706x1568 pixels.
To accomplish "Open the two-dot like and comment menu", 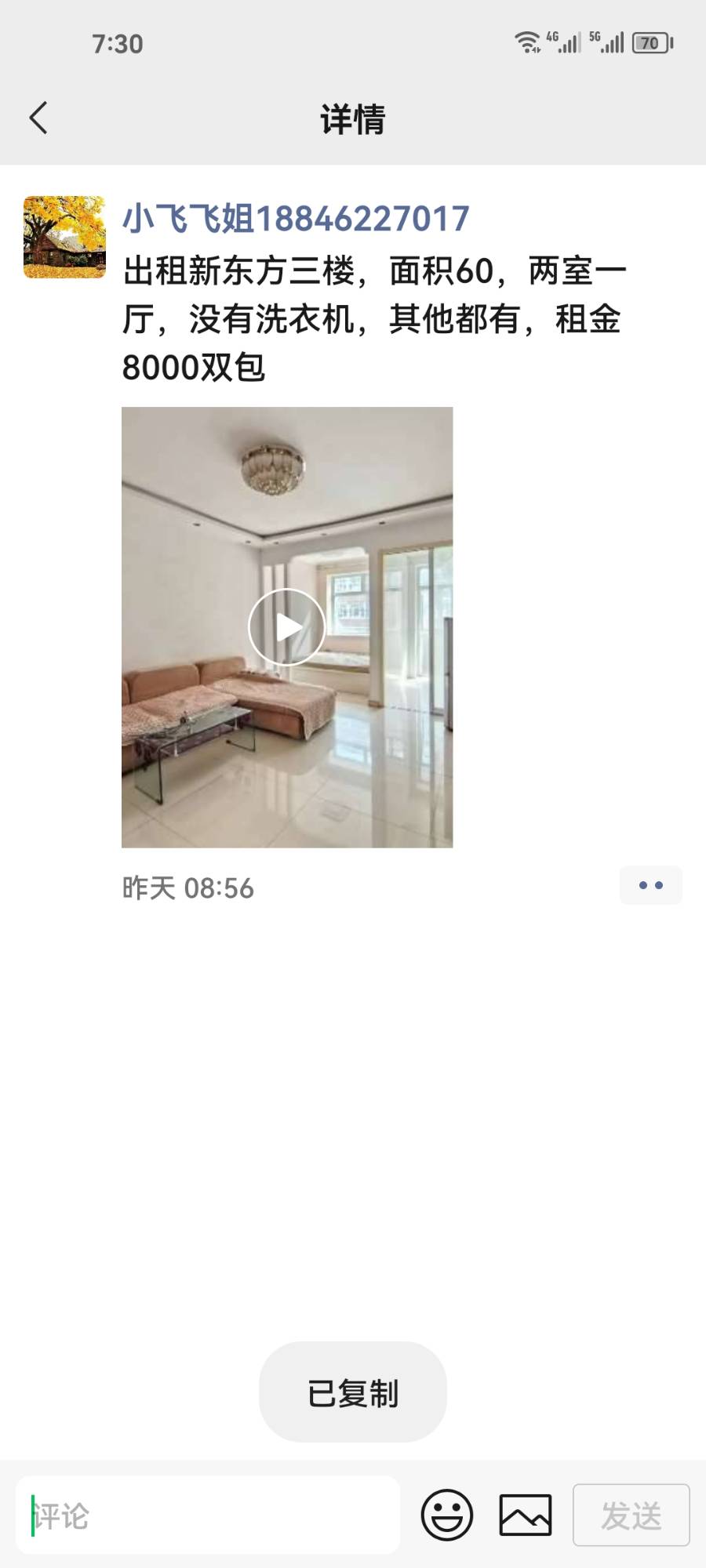I will [650, 886].
